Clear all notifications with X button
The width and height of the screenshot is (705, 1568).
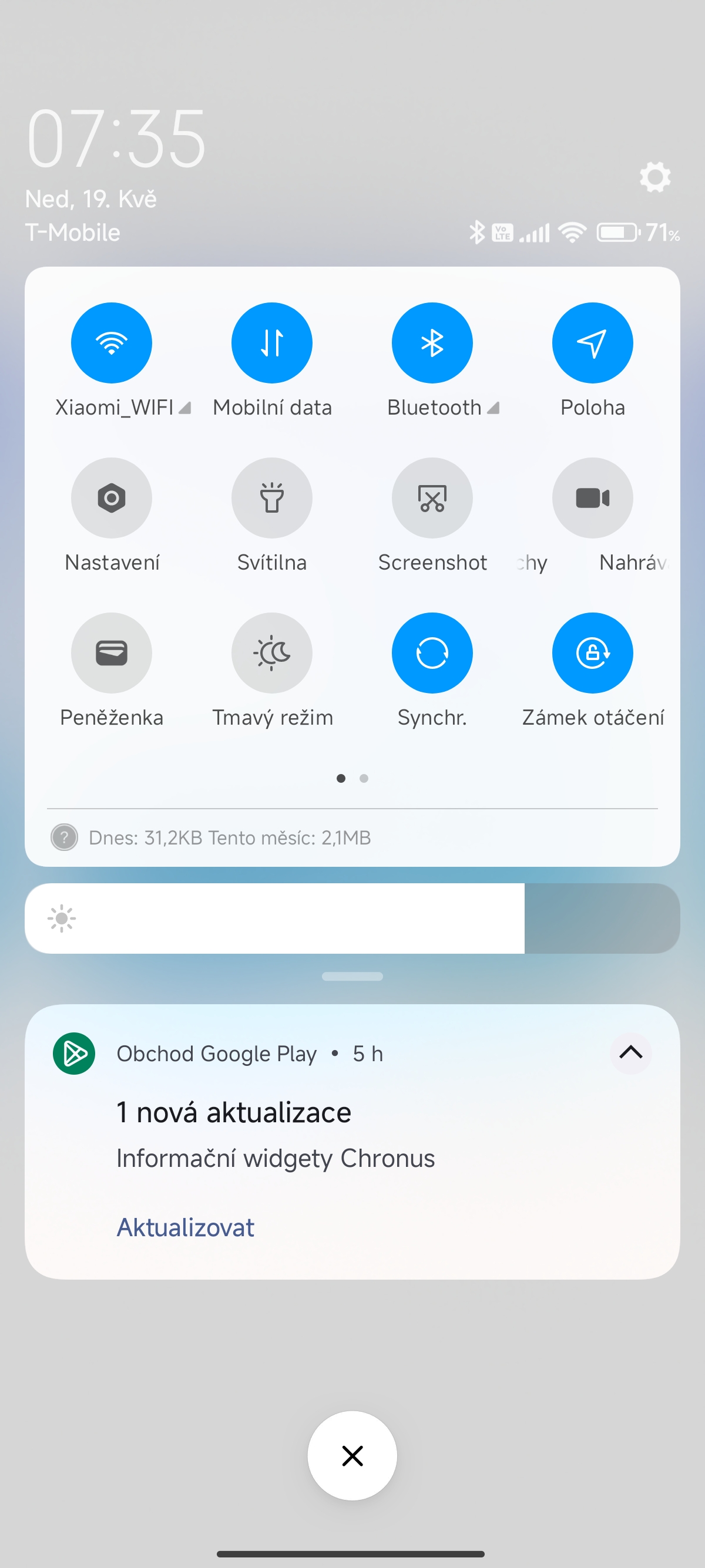[352, 1455]
